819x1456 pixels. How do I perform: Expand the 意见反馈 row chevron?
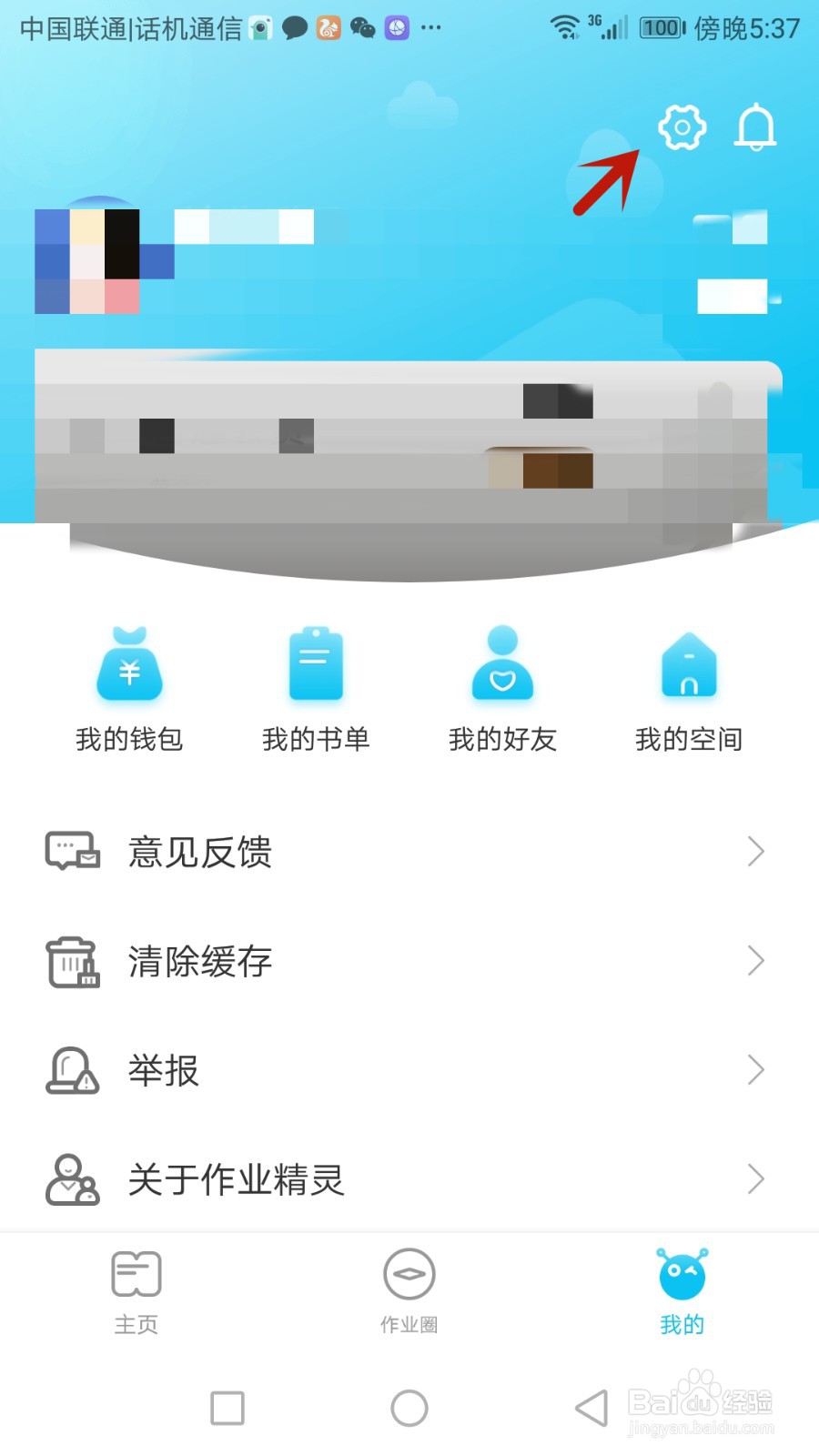tap(756, 851)
